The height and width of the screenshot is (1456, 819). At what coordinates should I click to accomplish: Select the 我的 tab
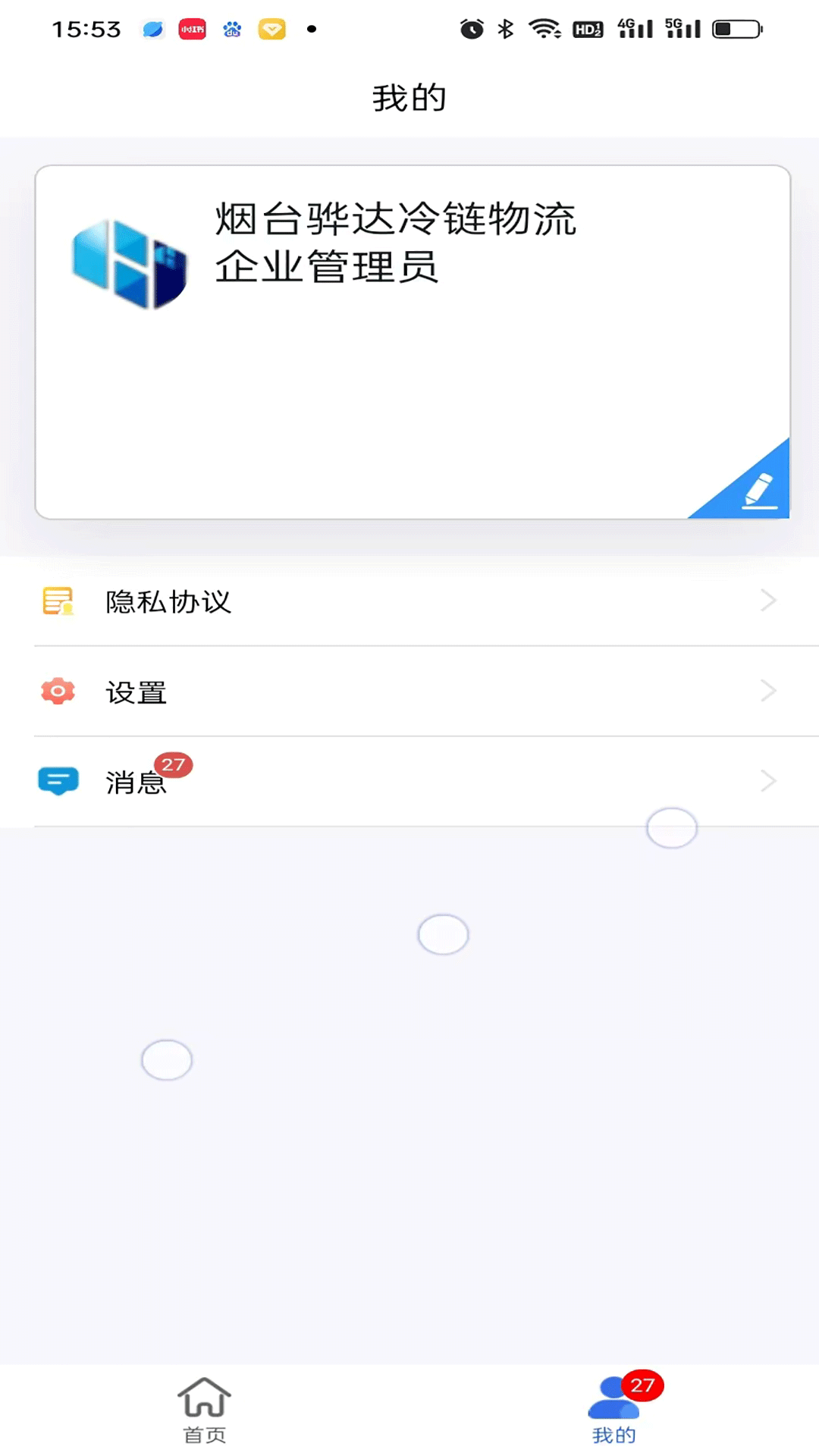613,1414
